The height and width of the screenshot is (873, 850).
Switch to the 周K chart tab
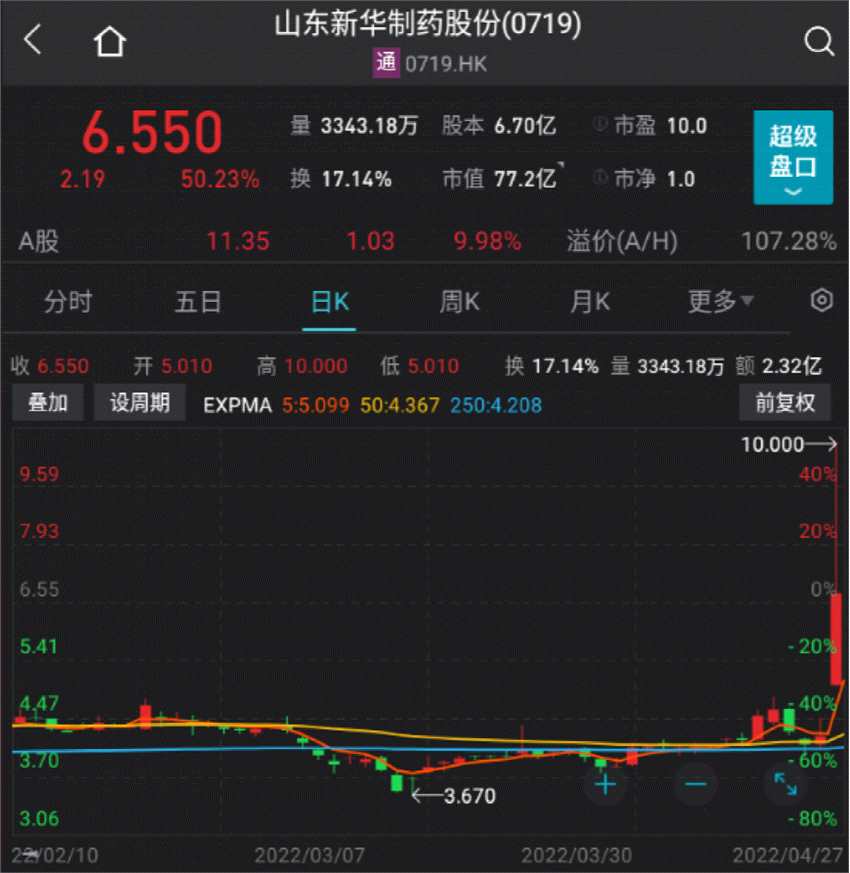pos(460,302)
